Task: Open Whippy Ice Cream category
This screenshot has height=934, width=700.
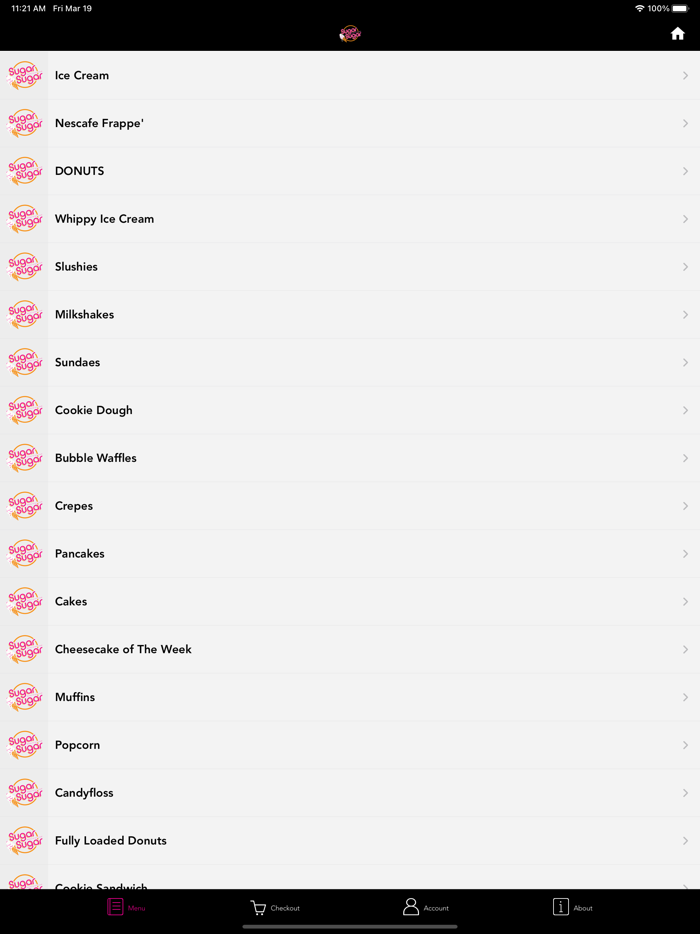Action: click(x=350, y=219)
